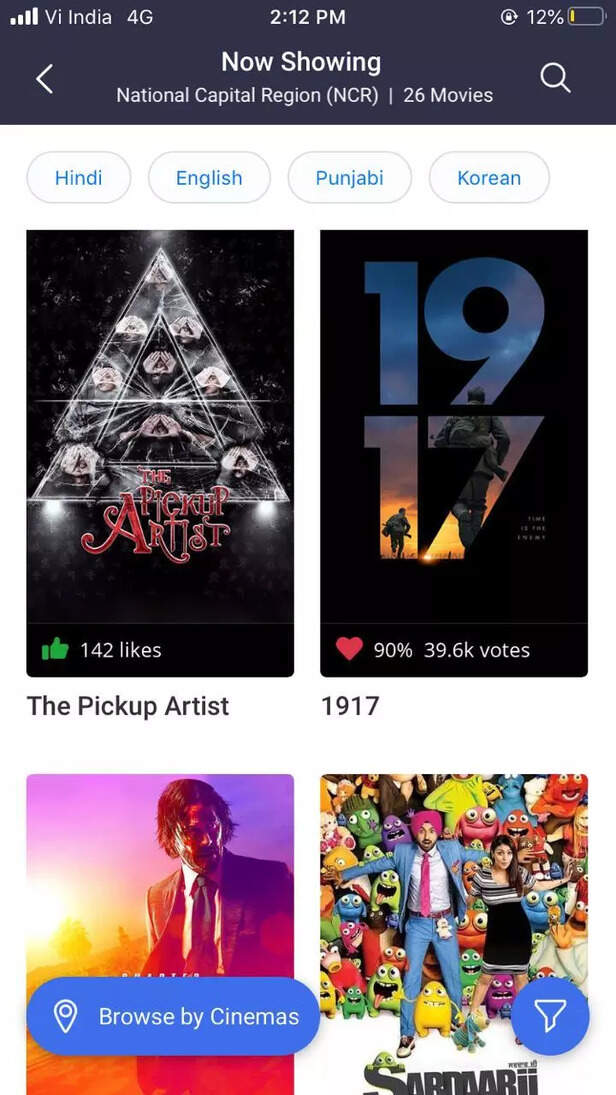Tap Browse by Cinemas button
Viewport: 616px width, 1095px height.
click(173, 1017)
